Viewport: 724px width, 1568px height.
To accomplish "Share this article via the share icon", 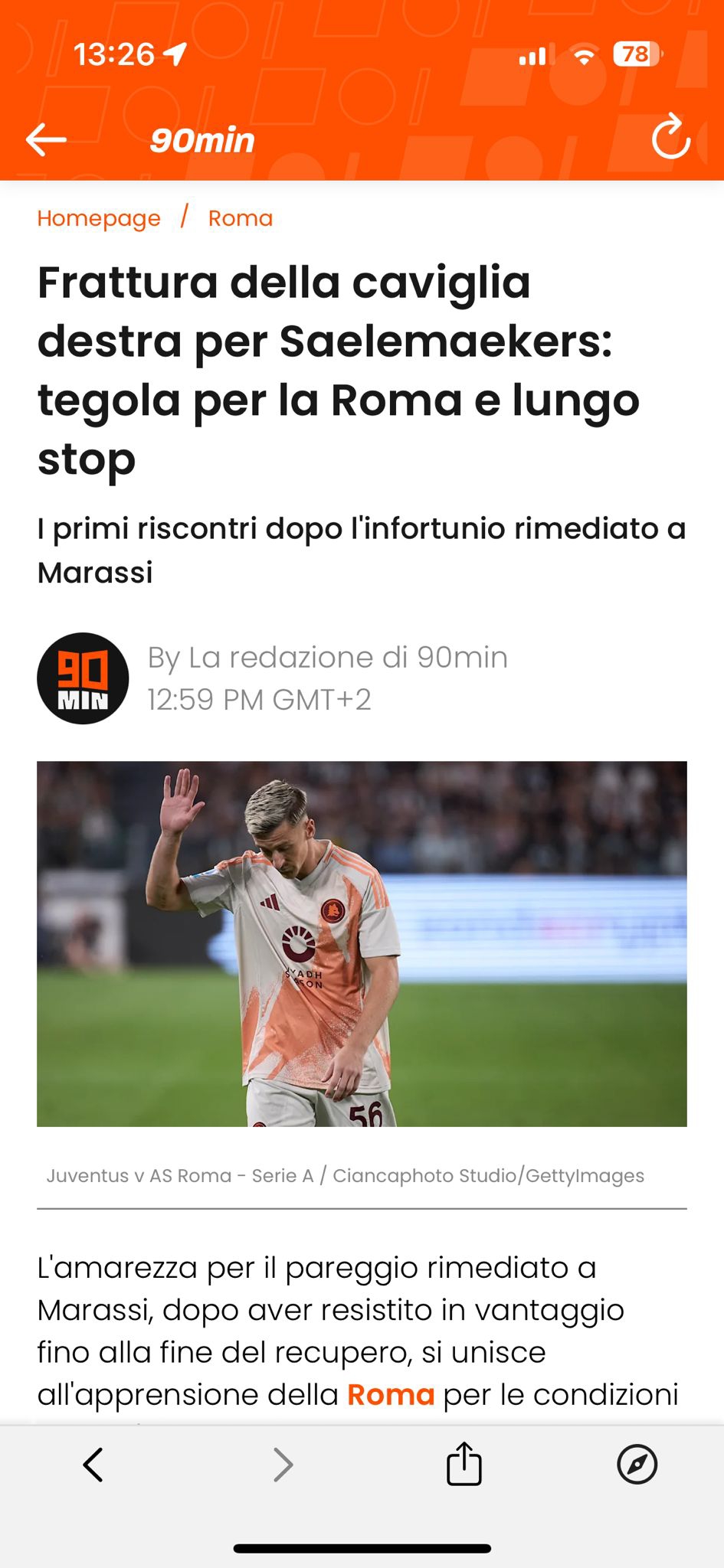I will [x=464, y=1464].
